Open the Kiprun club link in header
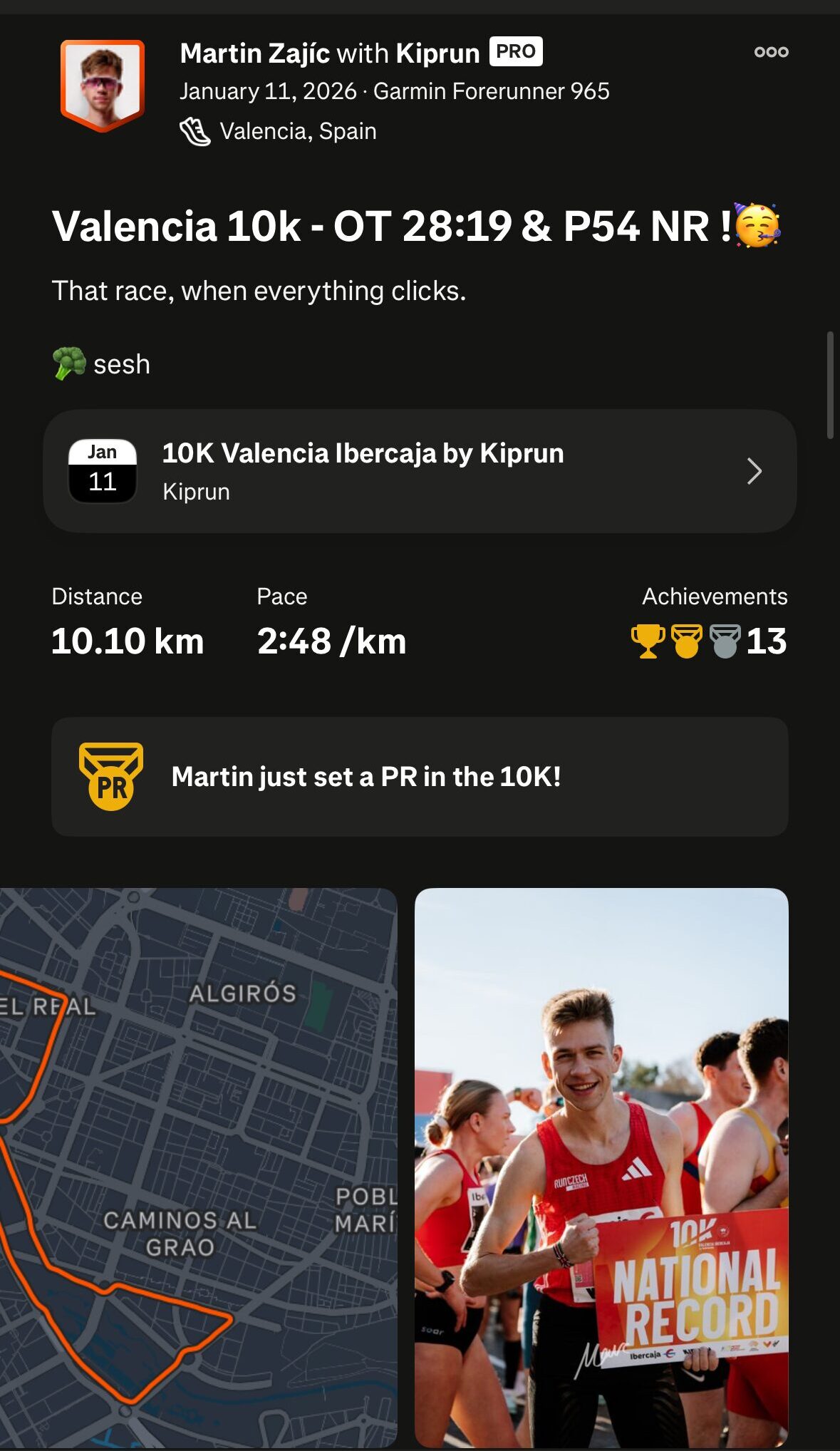 click(437, 53)
